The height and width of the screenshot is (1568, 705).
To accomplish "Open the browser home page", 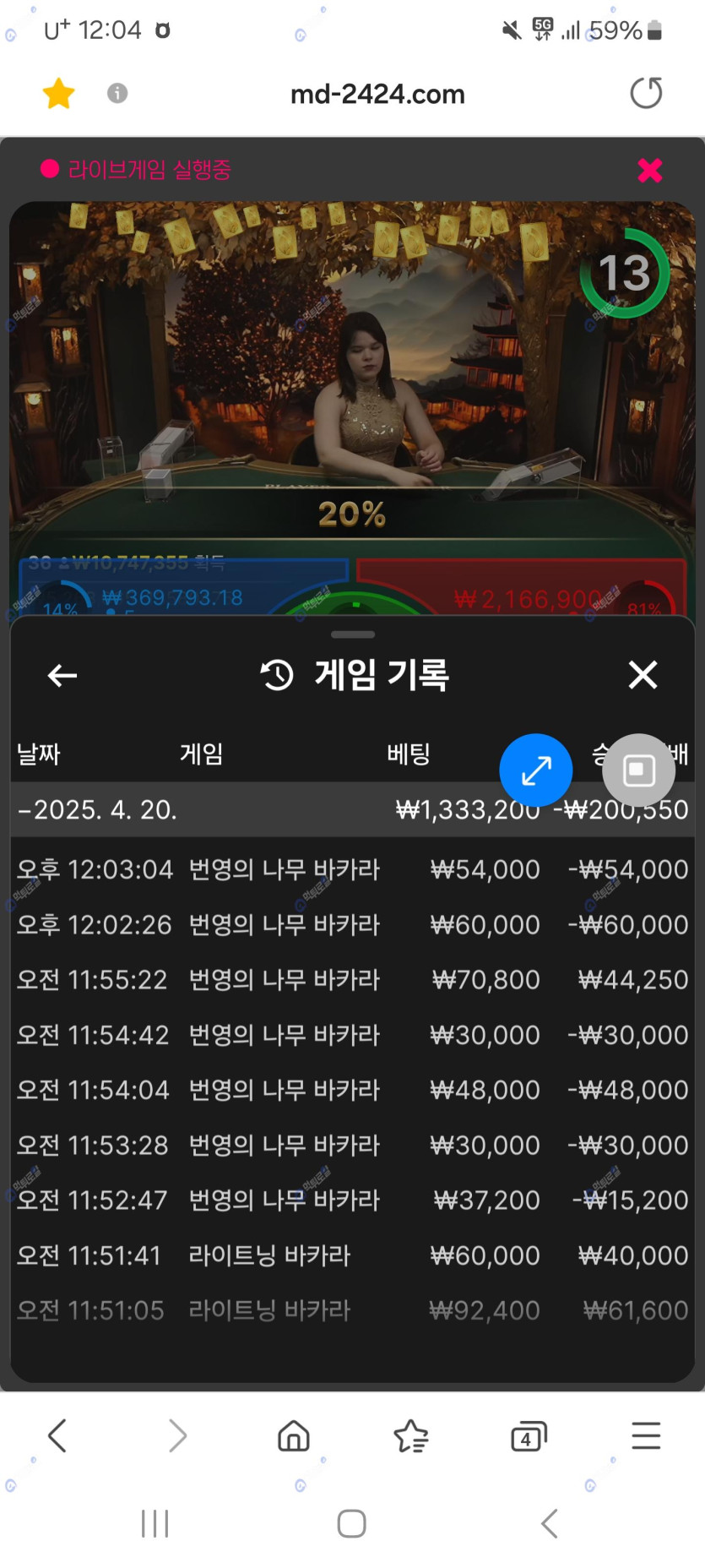I will [x=294, y=1435].
